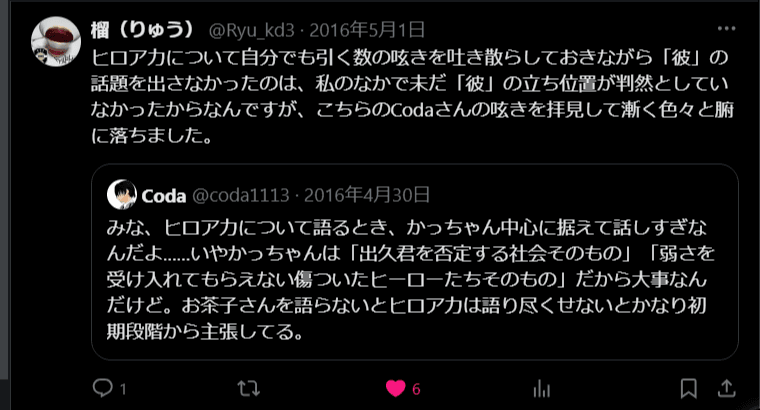Reply to the post by 榴（りゅう）

click(x=102, y=387)
